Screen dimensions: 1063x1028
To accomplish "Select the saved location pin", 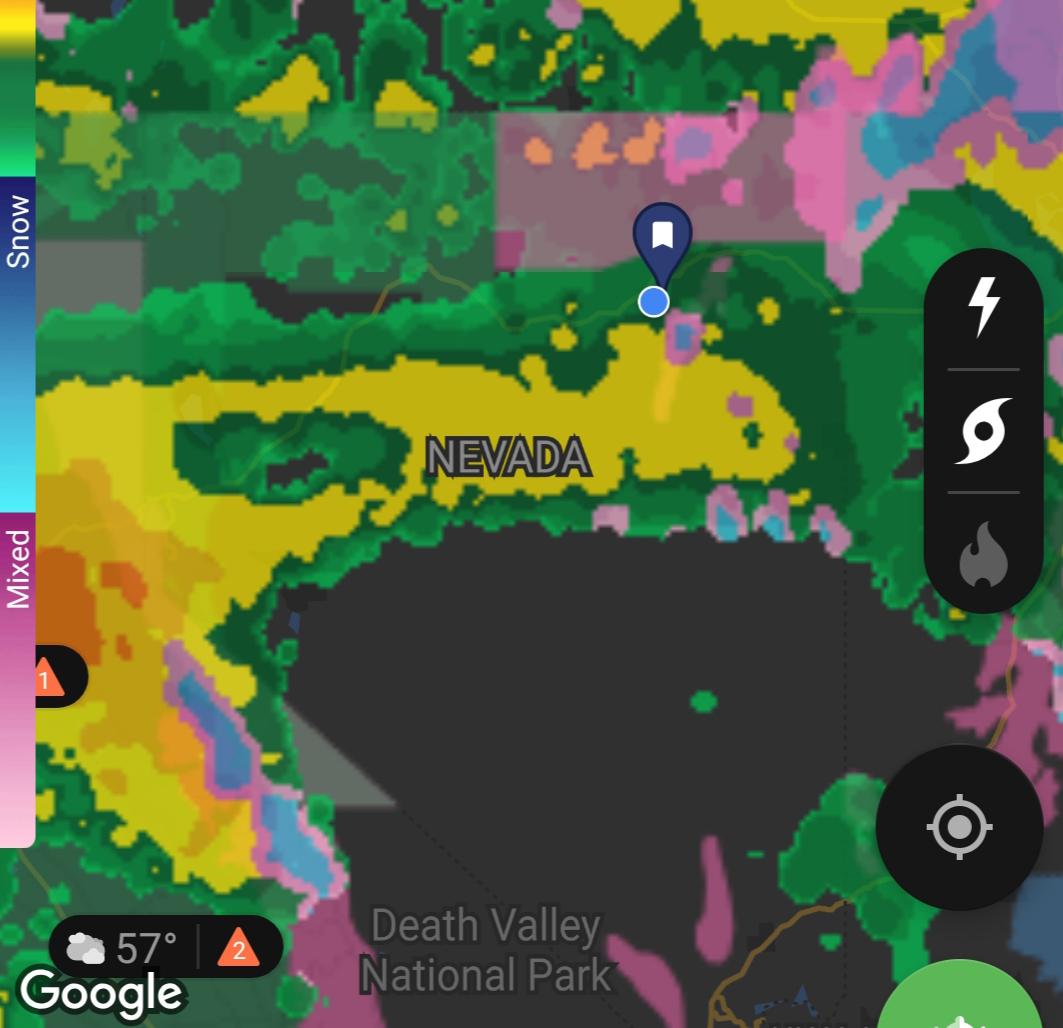I will tap(662, 240).
